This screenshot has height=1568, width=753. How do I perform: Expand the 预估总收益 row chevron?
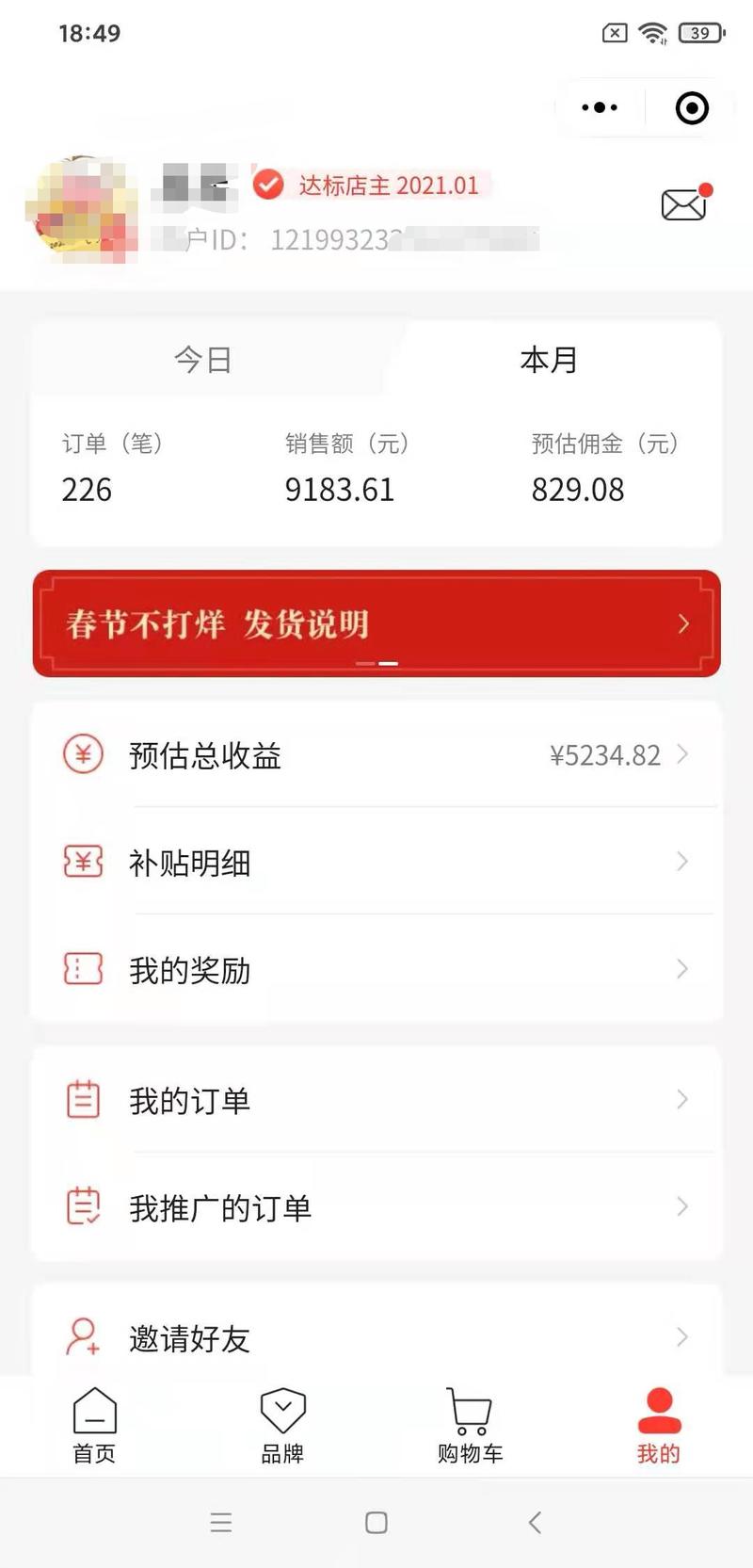[682, 754]
